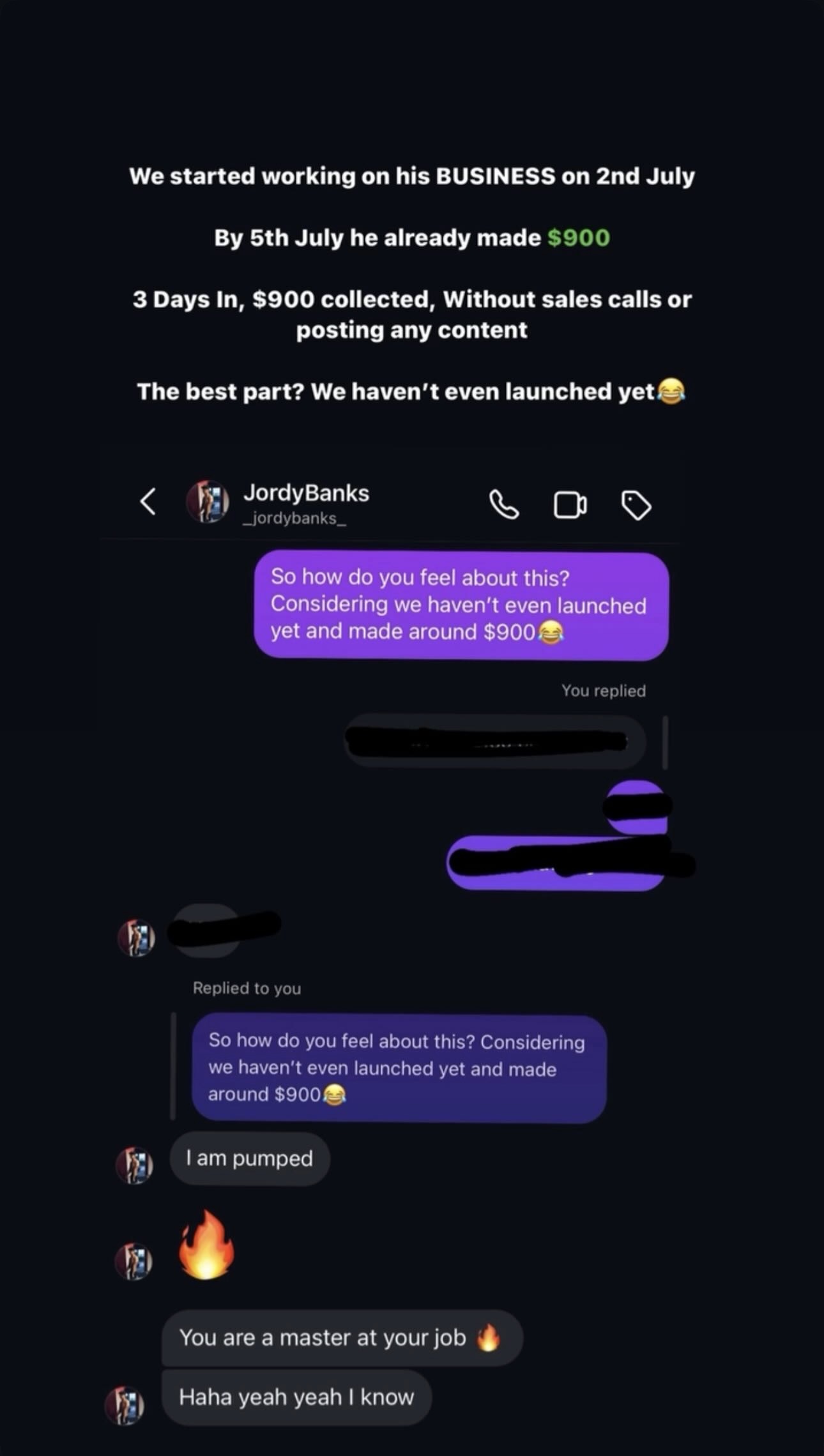
Task: Tap the avatar next to the redacted reply
Action: [135, 937]
